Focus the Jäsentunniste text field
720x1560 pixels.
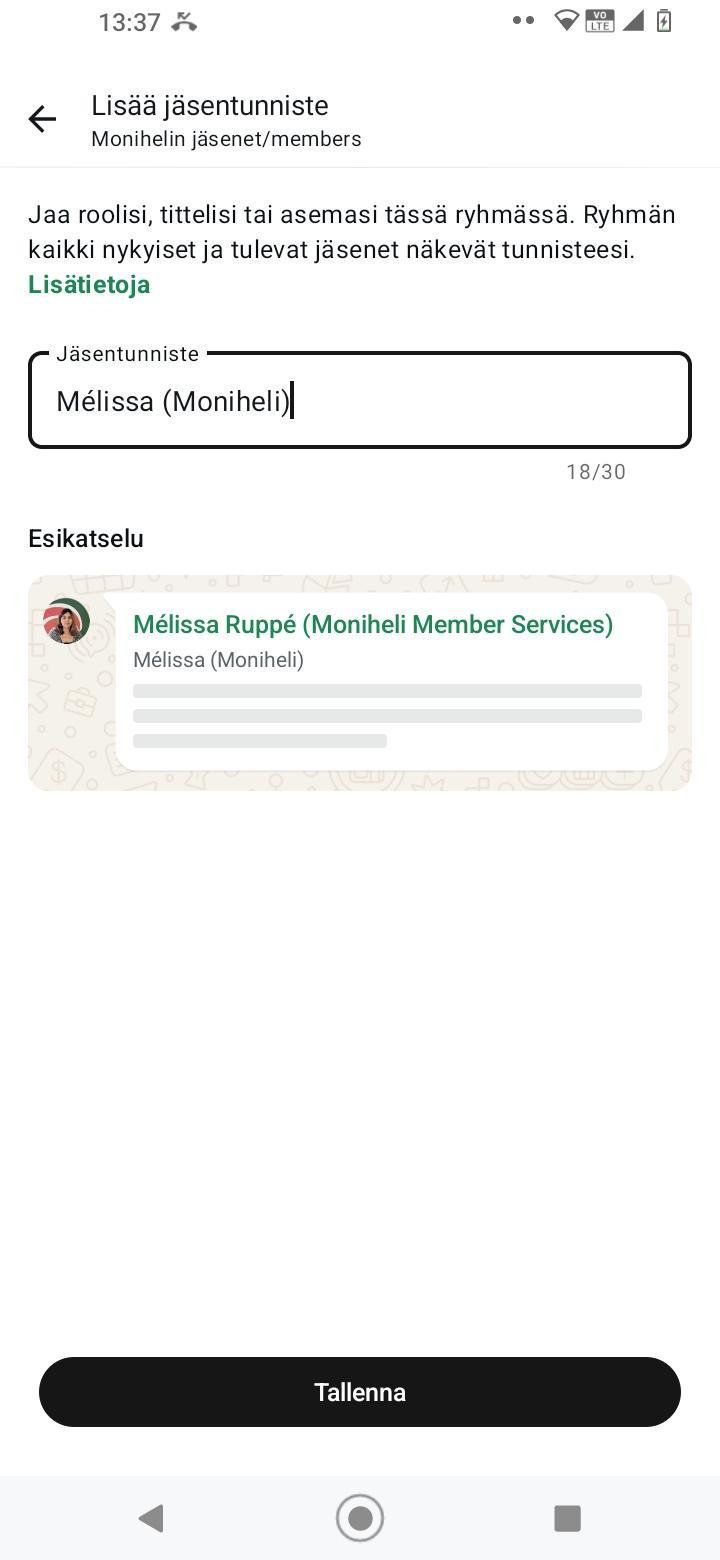coord(360,401)
